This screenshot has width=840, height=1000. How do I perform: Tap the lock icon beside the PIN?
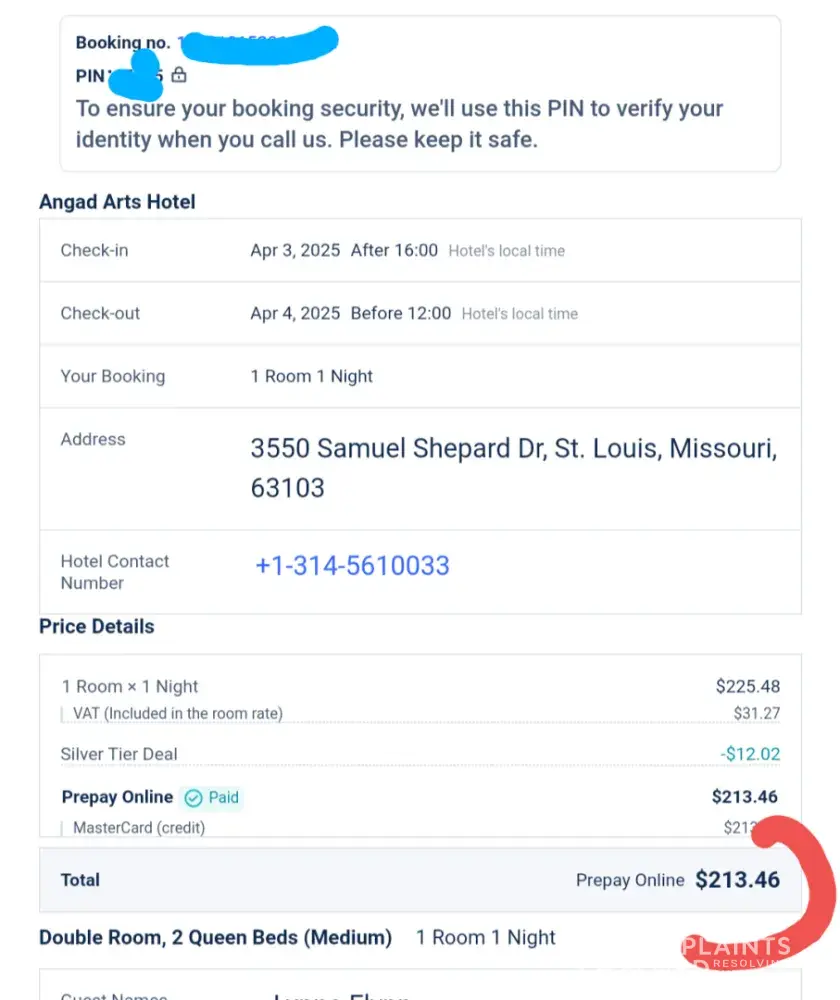(179, 75)
